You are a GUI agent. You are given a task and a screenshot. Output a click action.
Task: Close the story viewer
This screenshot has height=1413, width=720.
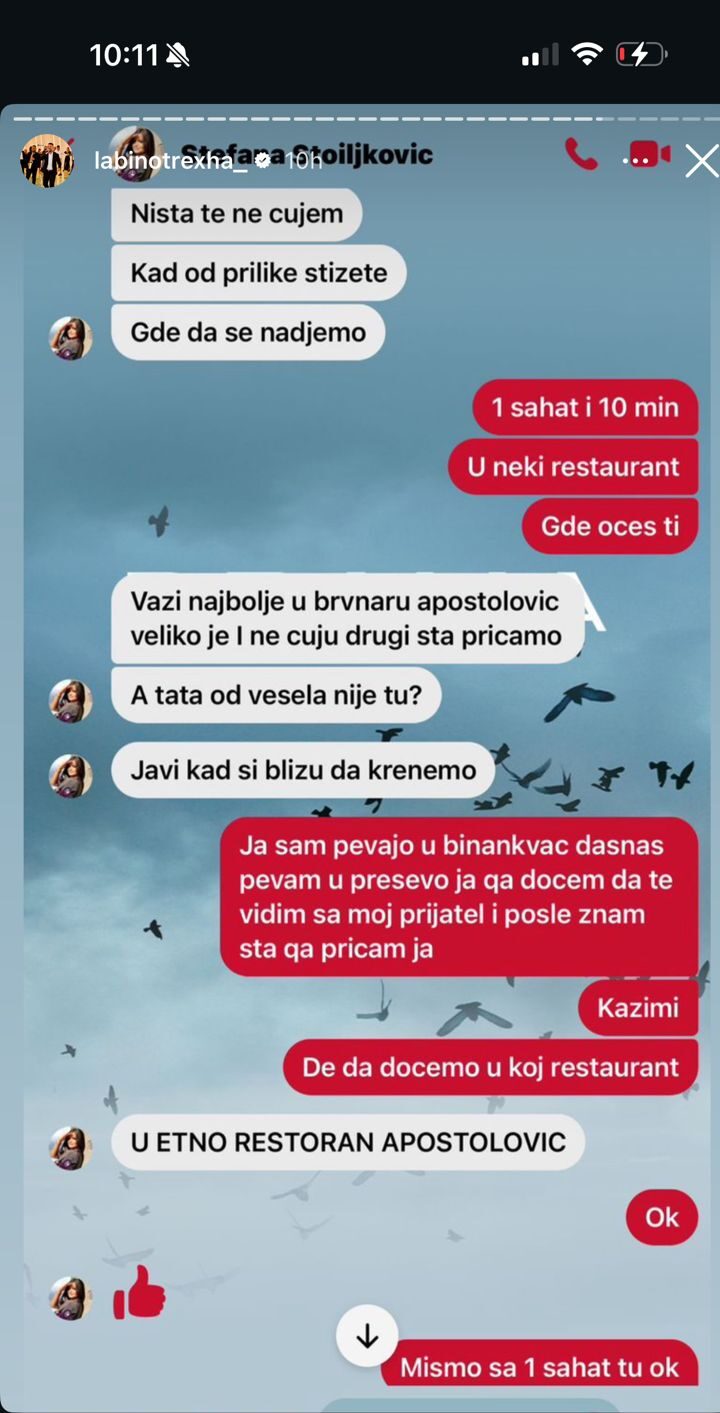coord(701,160)
